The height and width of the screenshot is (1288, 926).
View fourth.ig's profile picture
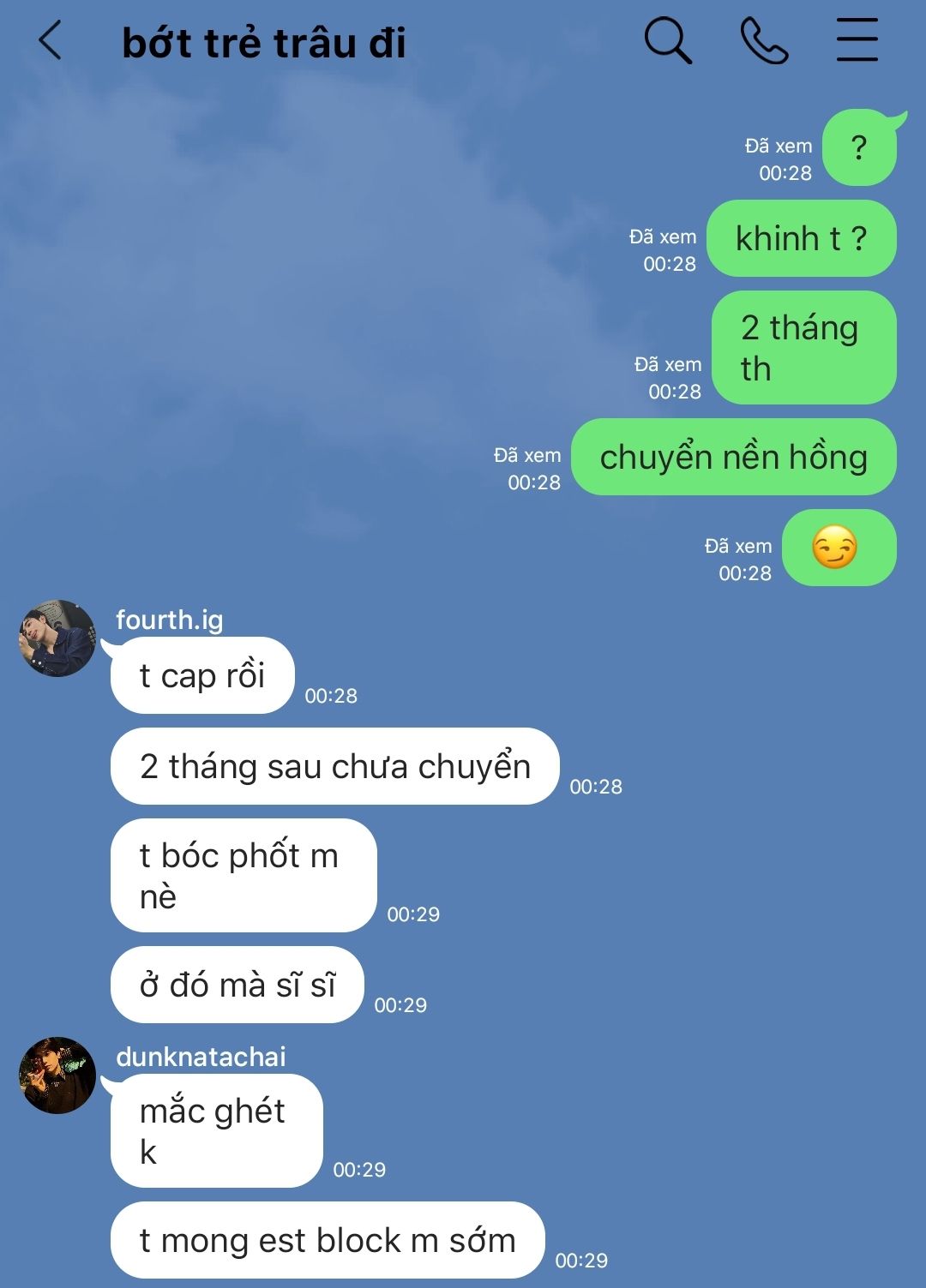57,638
